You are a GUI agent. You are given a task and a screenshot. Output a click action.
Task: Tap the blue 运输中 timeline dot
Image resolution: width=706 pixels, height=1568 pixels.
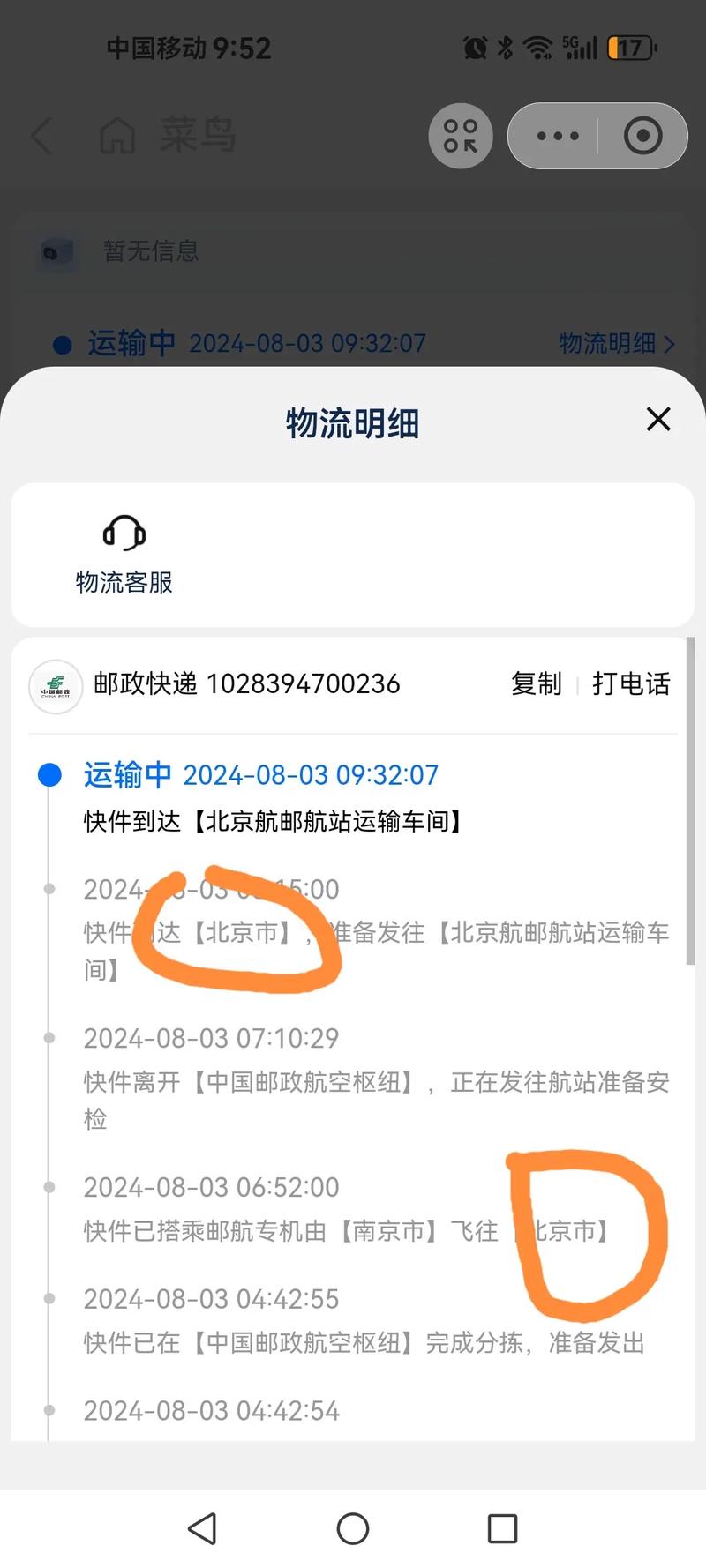click(50, 774)
